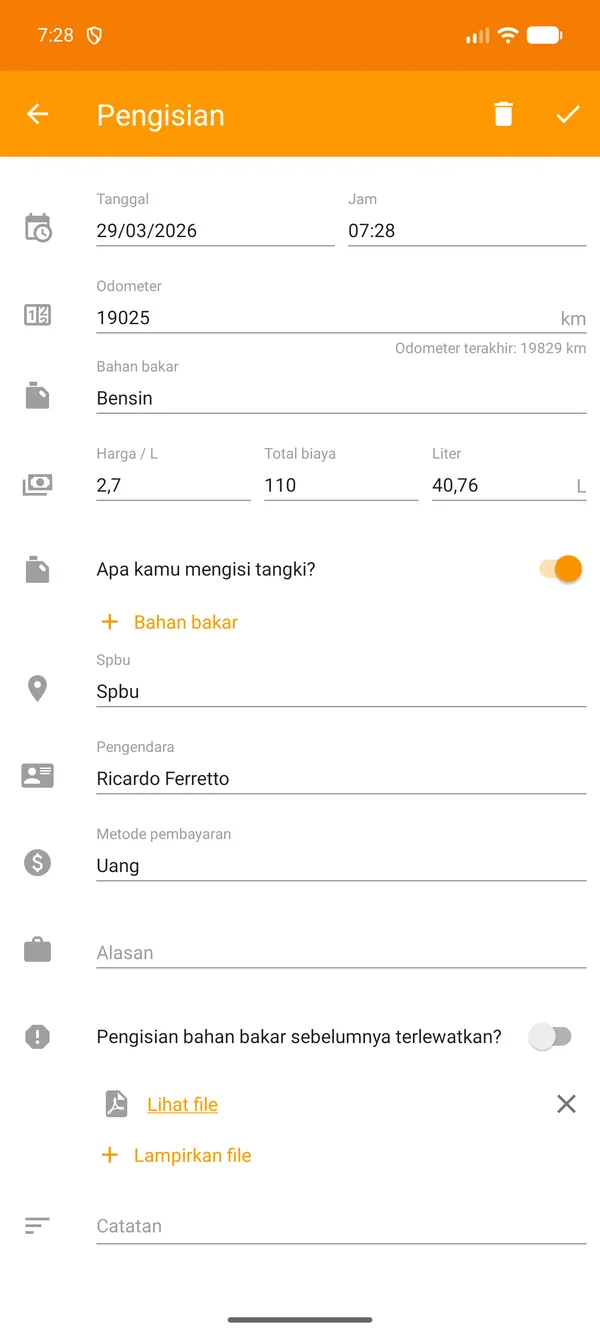Add another fuel with '+ Bahan bakar'
Viewport: 600px width, 1336px height.
click(x=170, y=622)
